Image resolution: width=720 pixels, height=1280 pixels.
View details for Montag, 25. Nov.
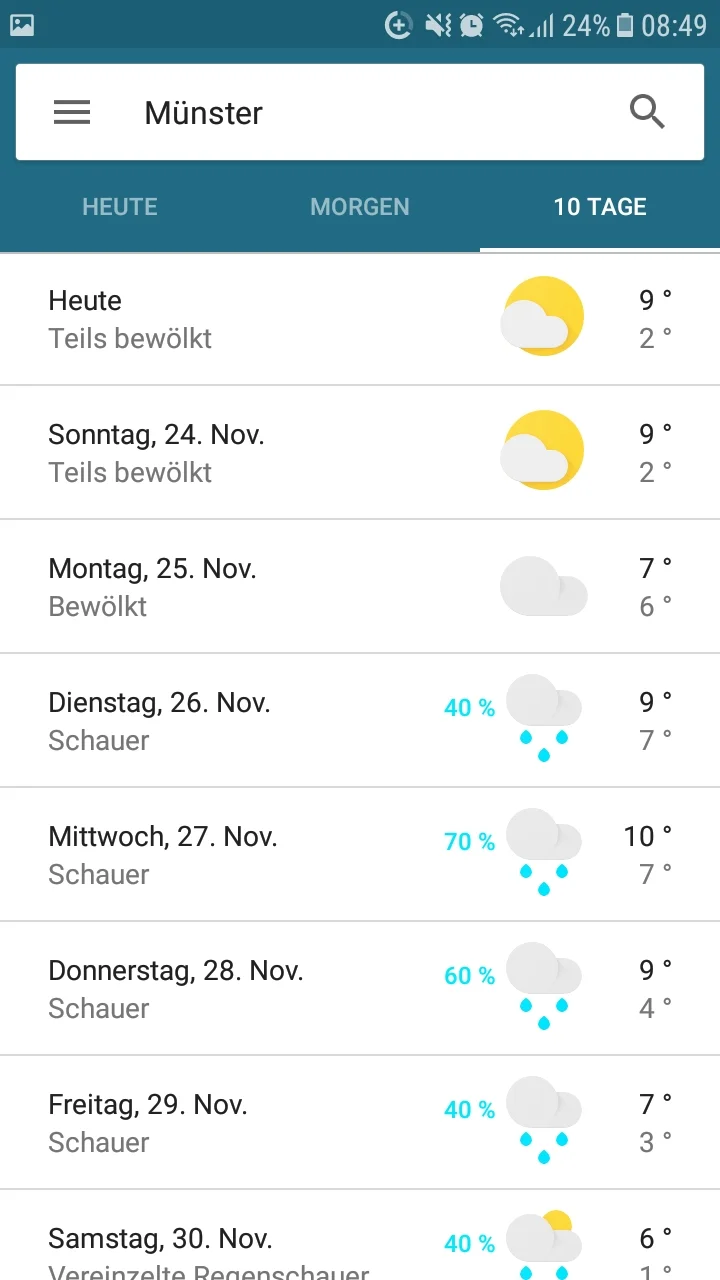(x=360, y=587)
